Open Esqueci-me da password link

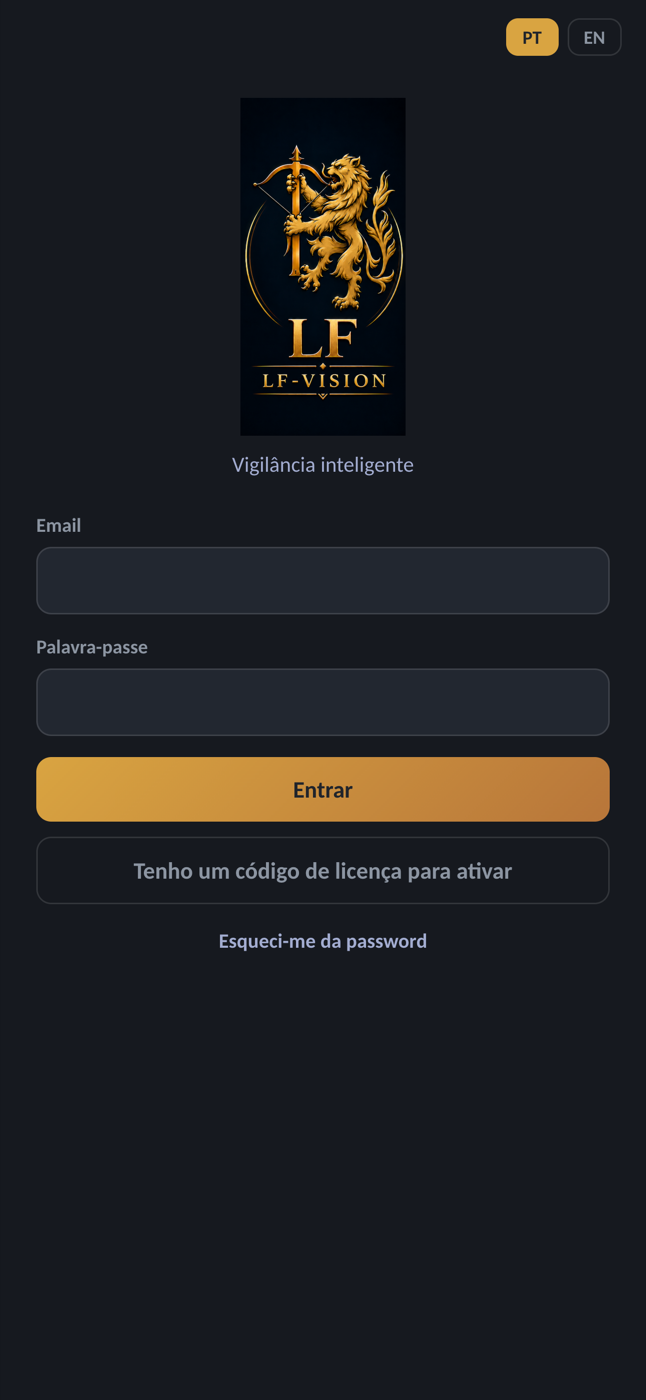323,941
